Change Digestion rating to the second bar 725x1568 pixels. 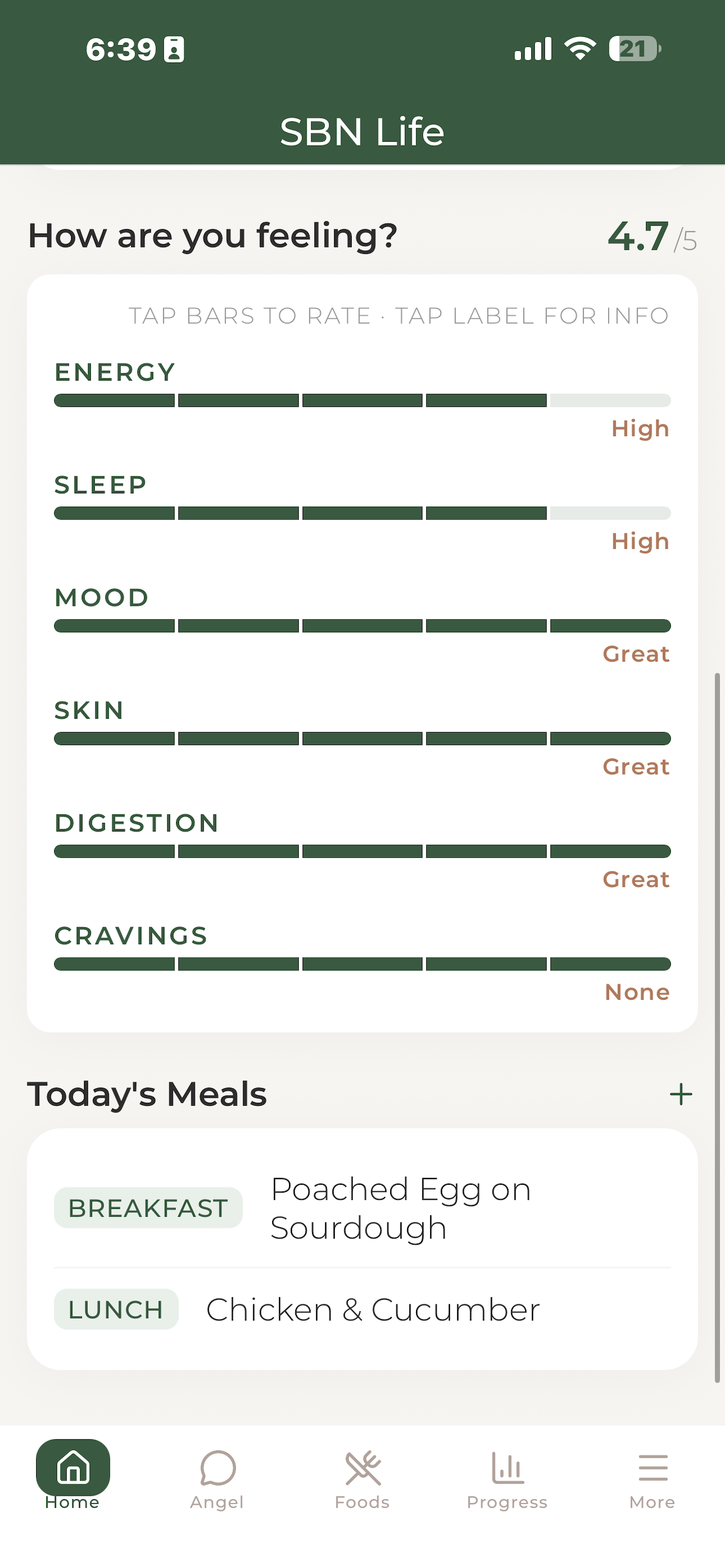coord(239,851)
